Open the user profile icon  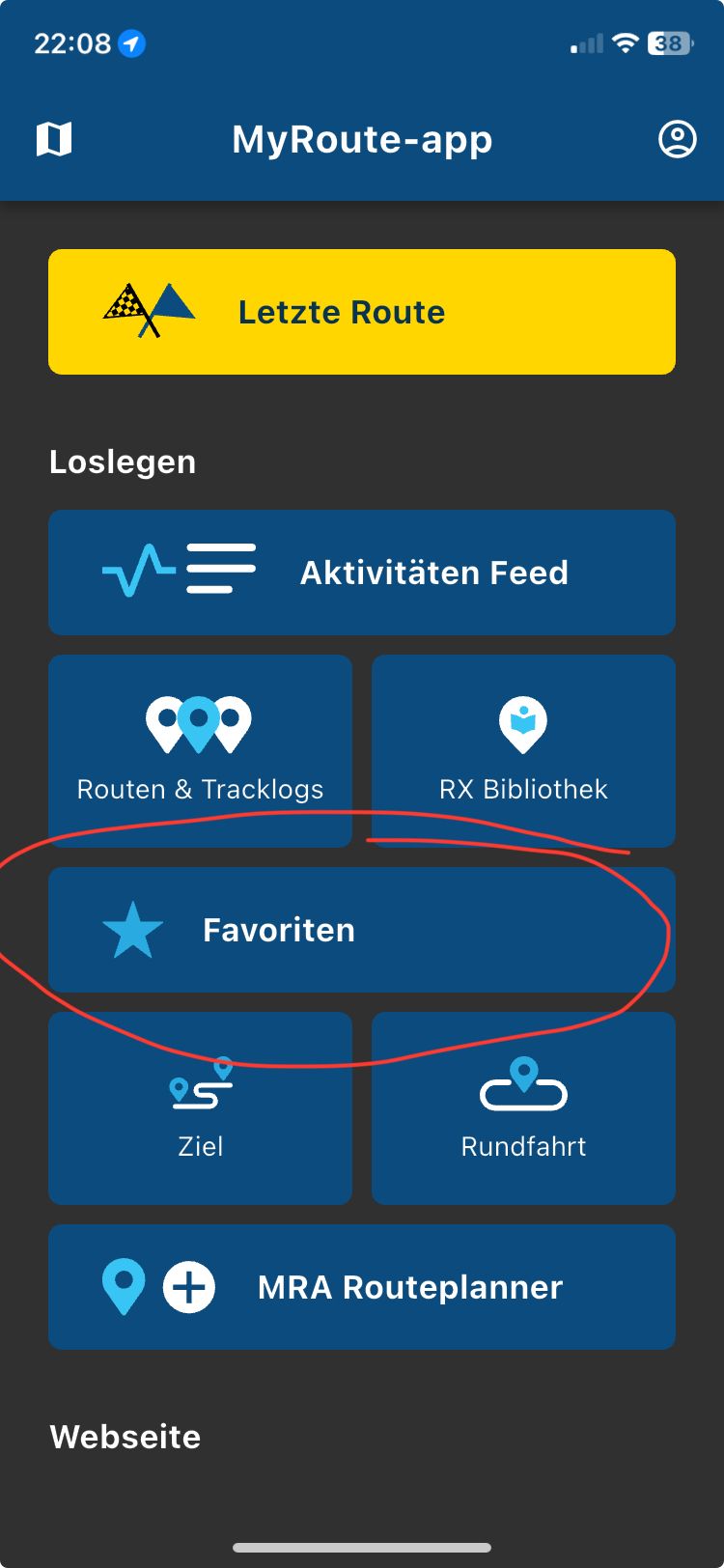[677, 139]
